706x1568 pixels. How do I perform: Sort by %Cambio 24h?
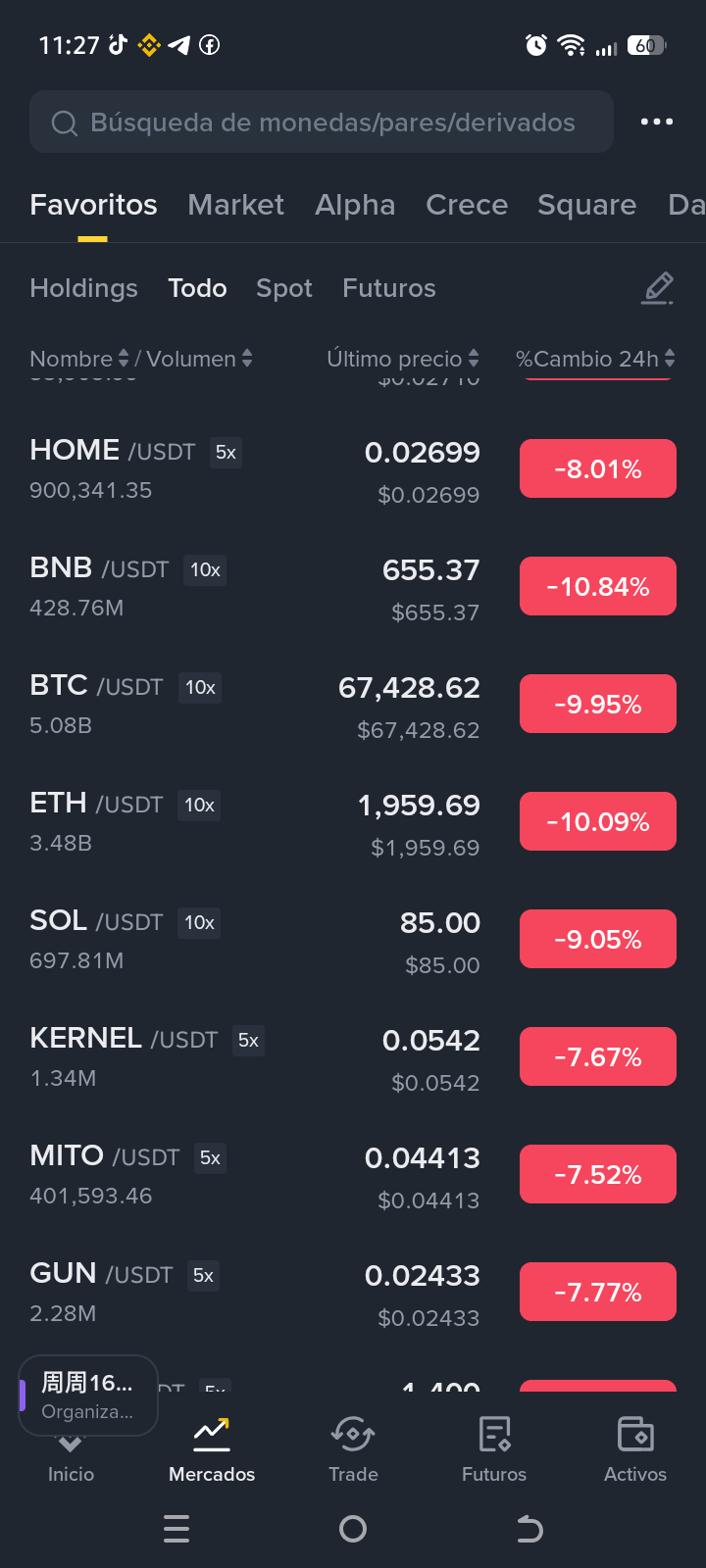595,359
